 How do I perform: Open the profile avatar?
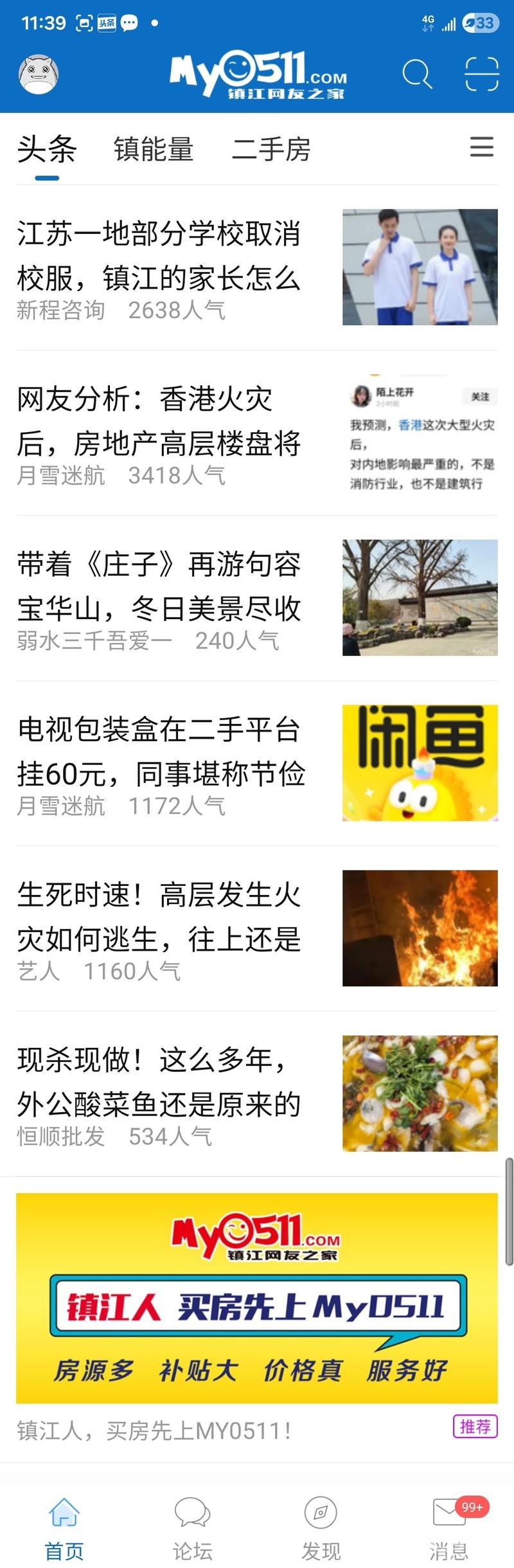tap(39, 75)
